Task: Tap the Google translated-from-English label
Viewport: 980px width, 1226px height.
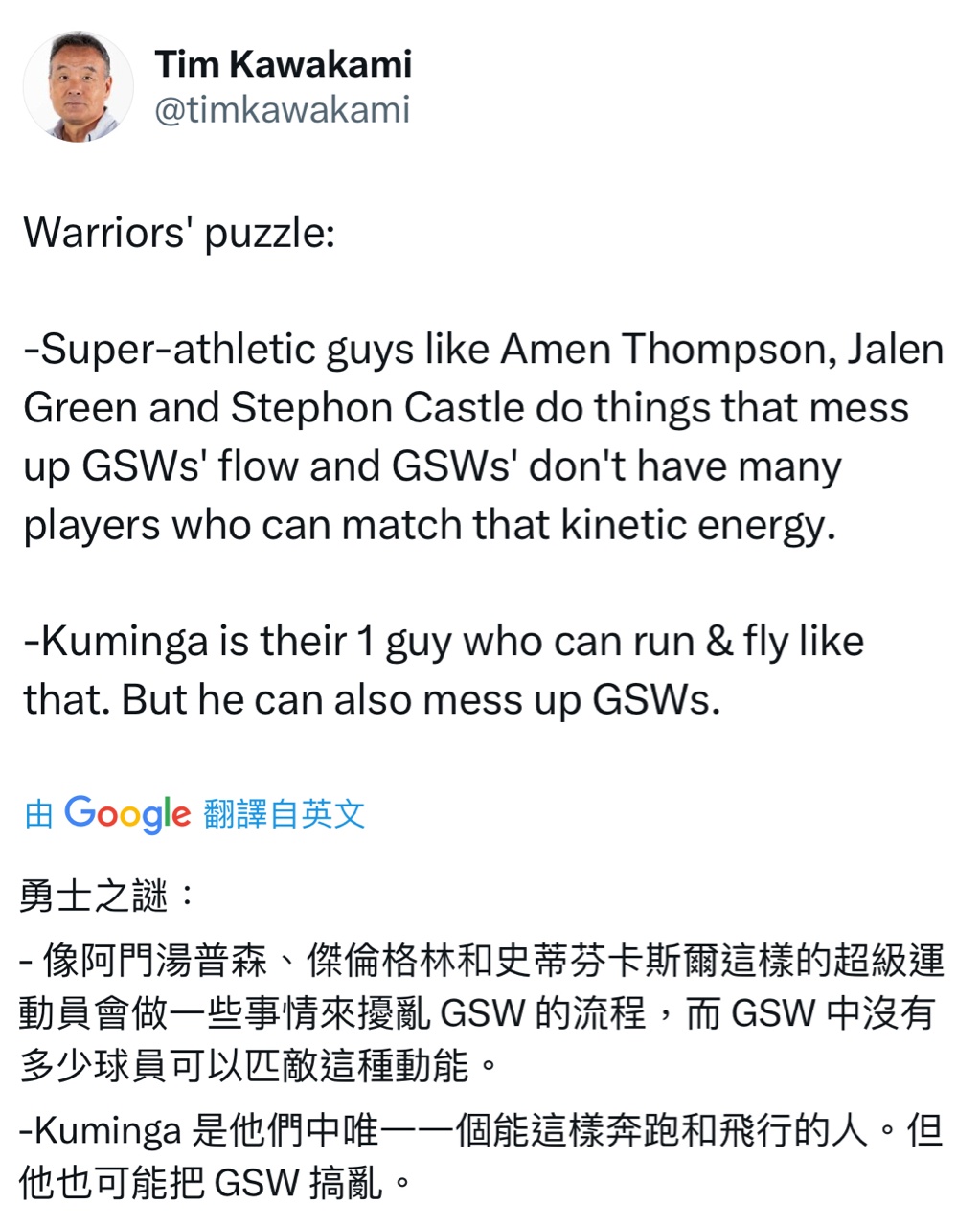Action: pyautogui.click(x=194, y=814)
